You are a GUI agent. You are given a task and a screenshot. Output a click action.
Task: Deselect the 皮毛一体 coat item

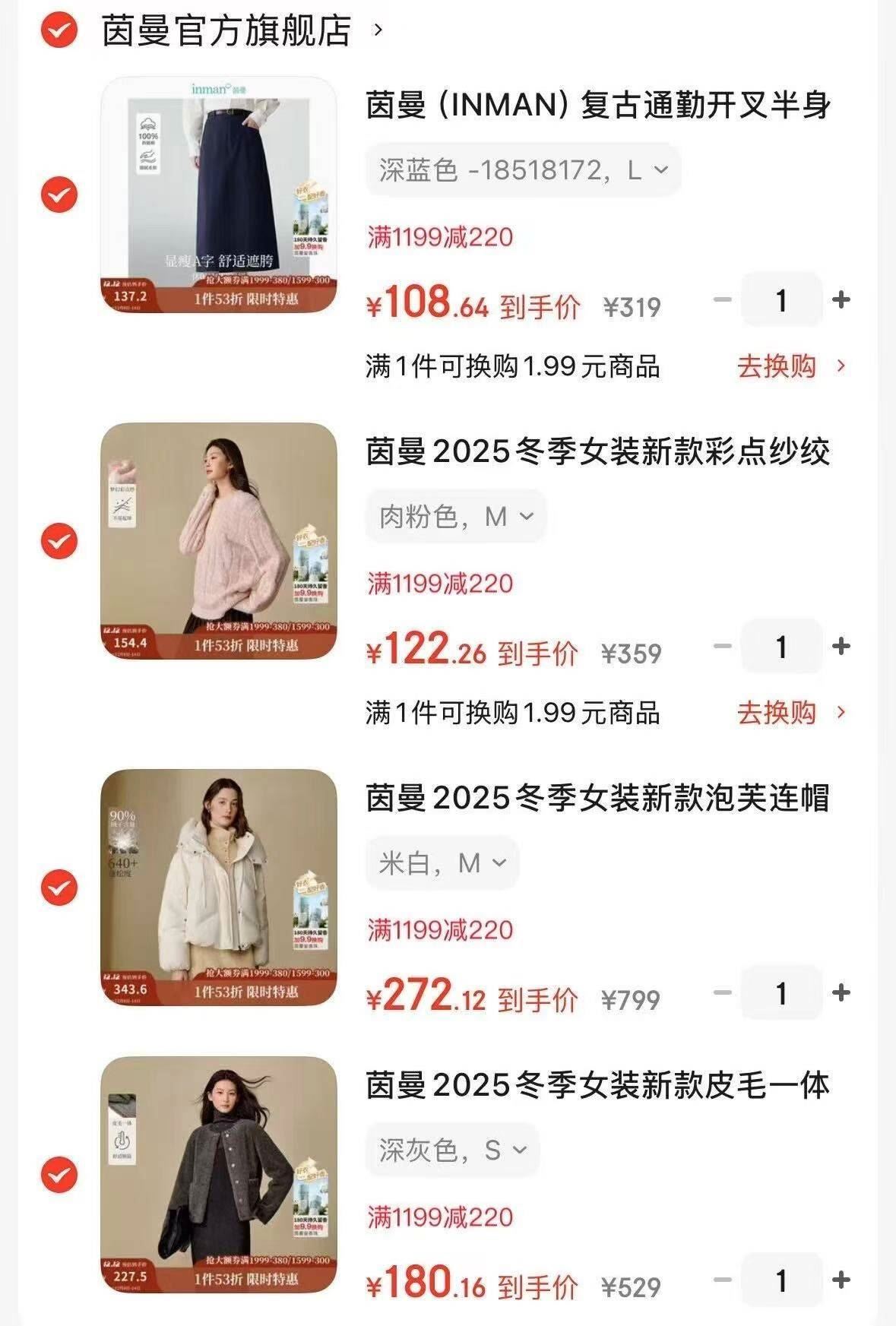point(59,1175)
